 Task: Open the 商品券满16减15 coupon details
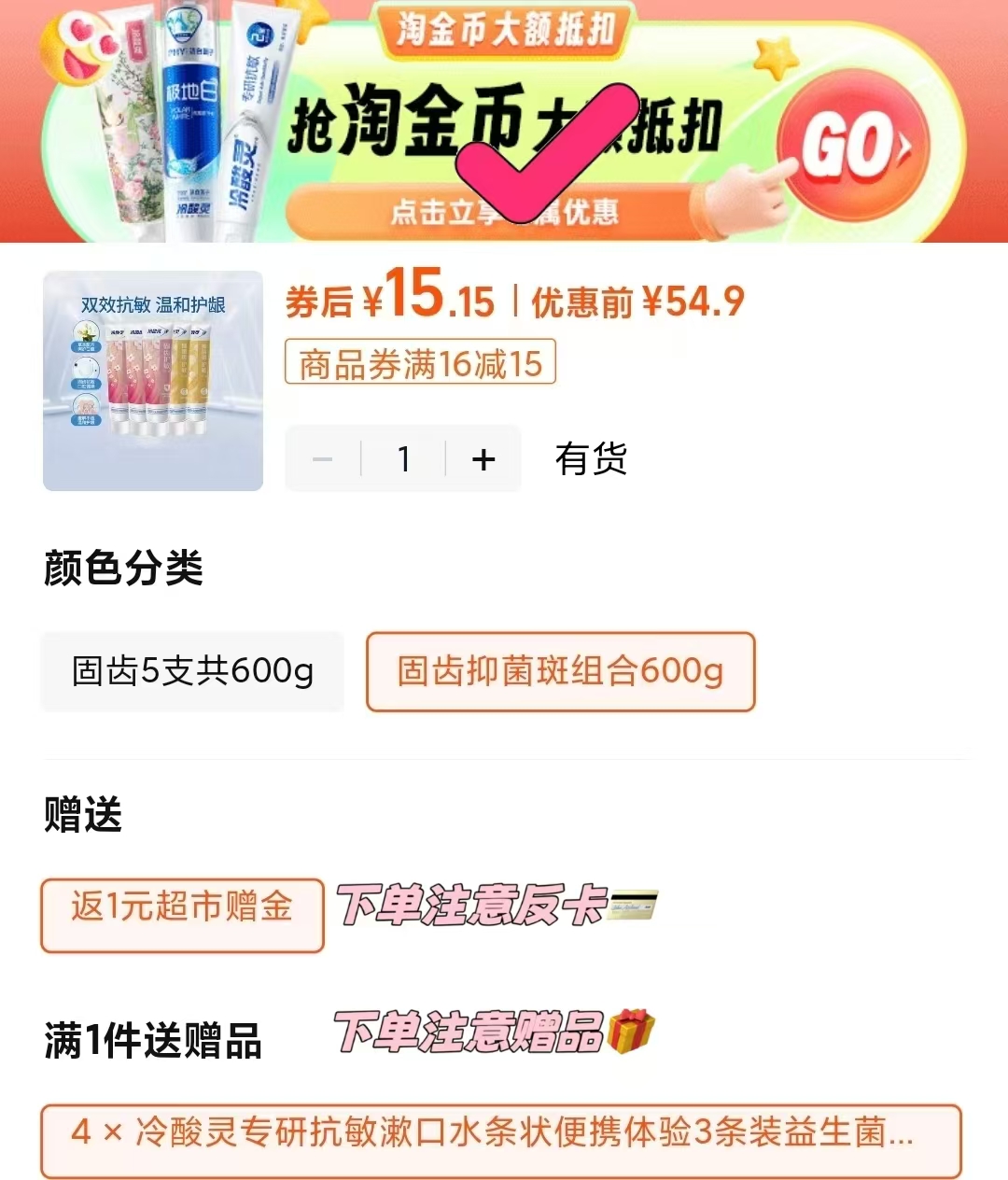tap(419, 364)
